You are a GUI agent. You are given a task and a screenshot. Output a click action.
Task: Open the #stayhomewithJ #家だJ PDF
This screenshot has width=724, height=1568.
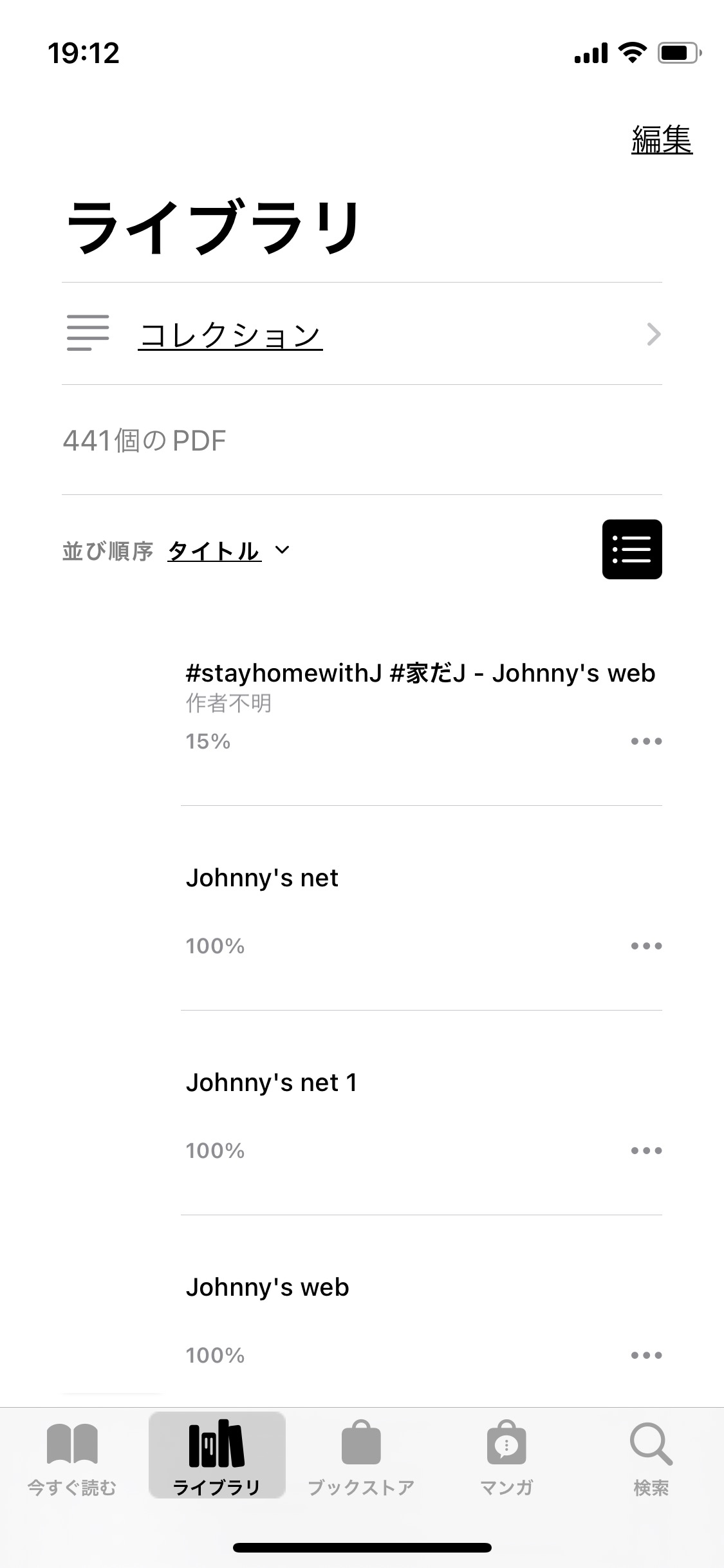point(421,673)
